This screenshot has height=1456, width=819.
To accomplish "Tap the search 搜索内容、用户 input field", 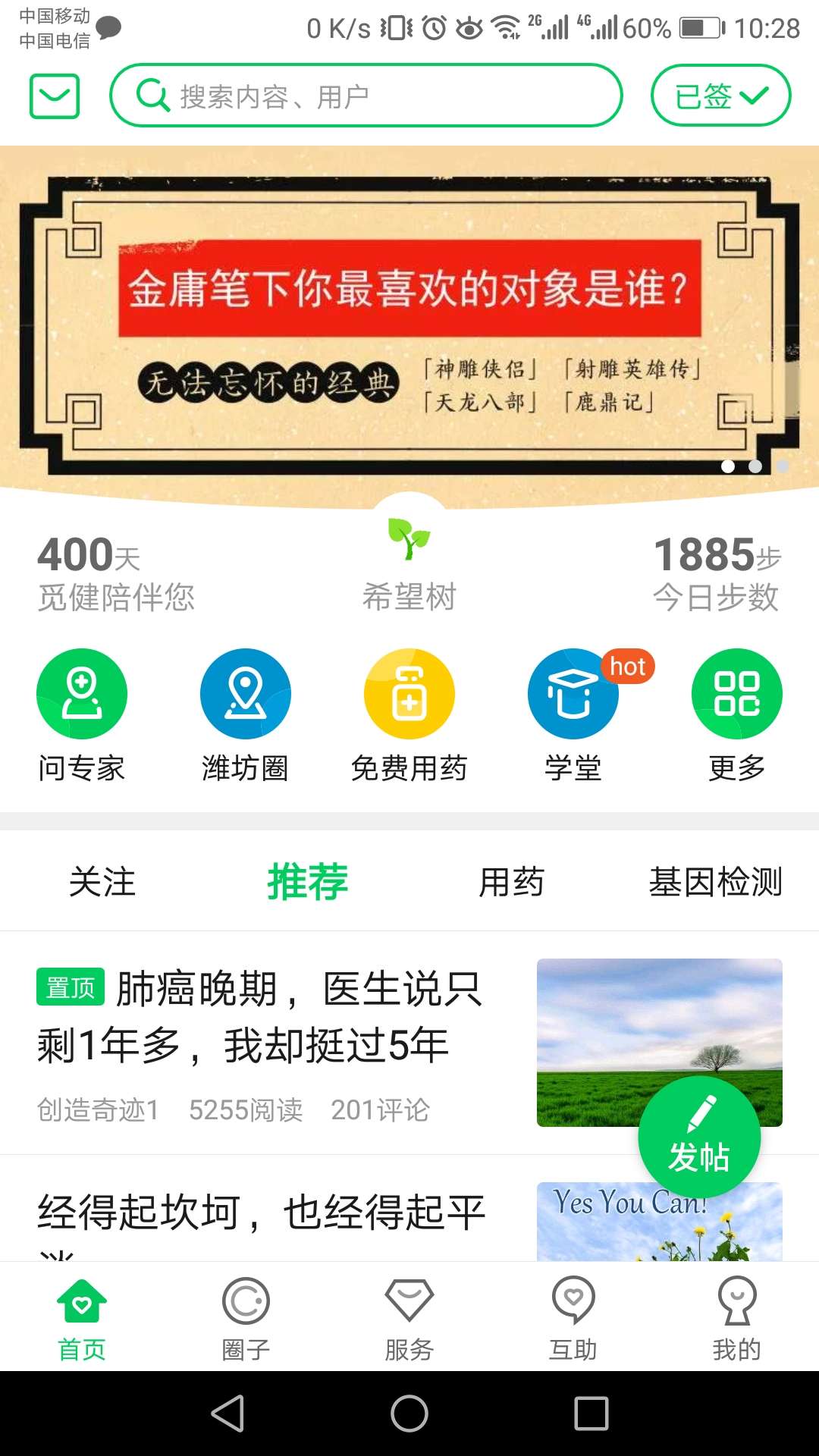I will (x=366, y=95).
